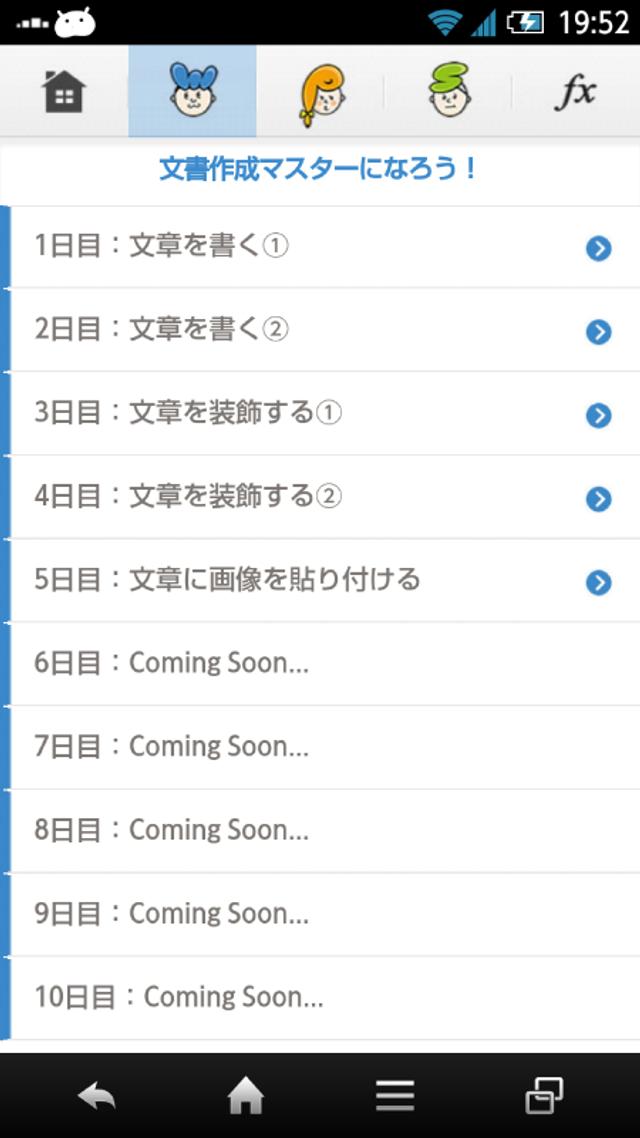Tap the system back button
The width and height of the screenshot is (640, 1138).
tap(97, 1096)
